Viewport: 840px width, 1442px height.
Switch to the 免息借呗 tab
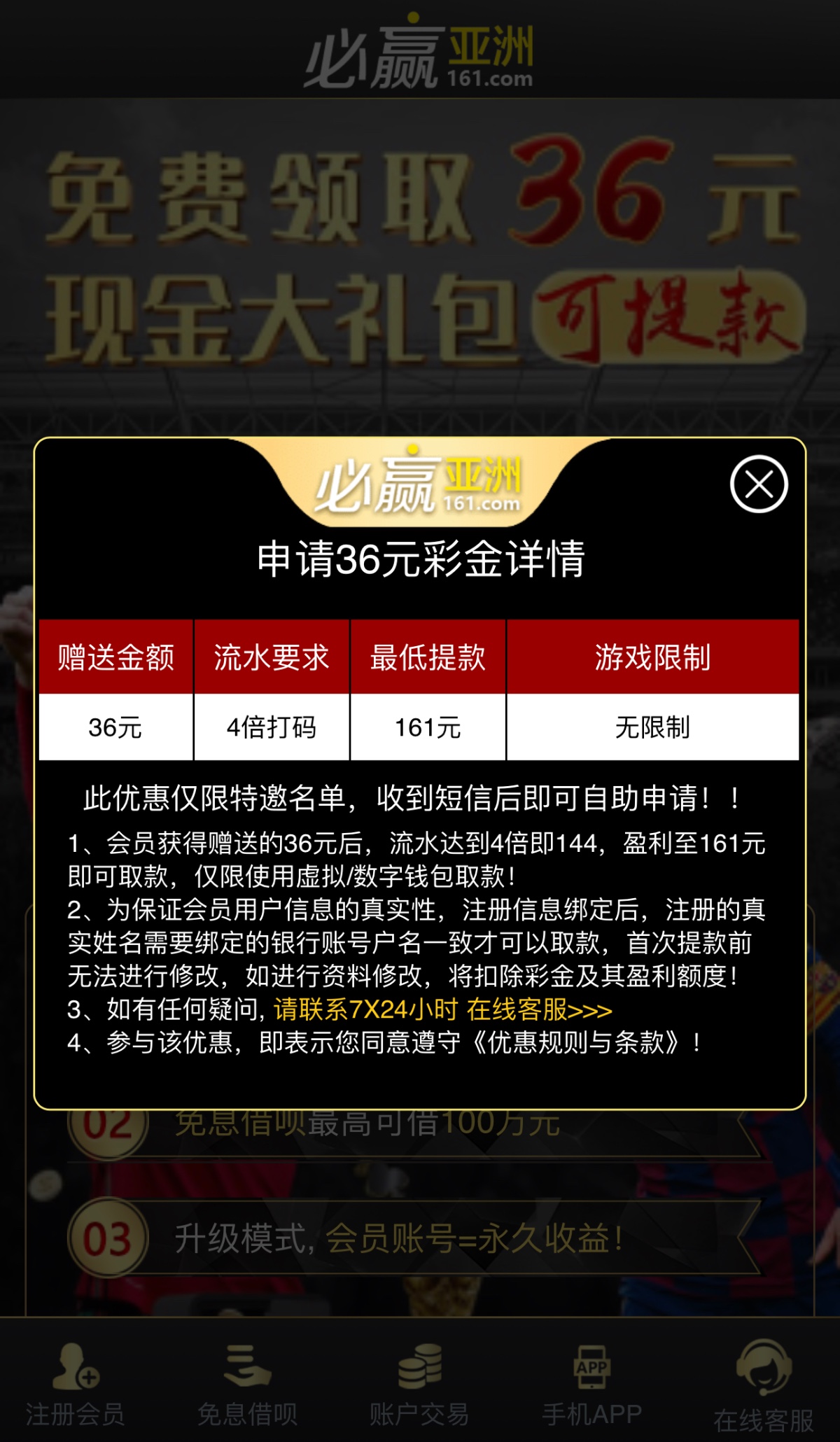247,1385
